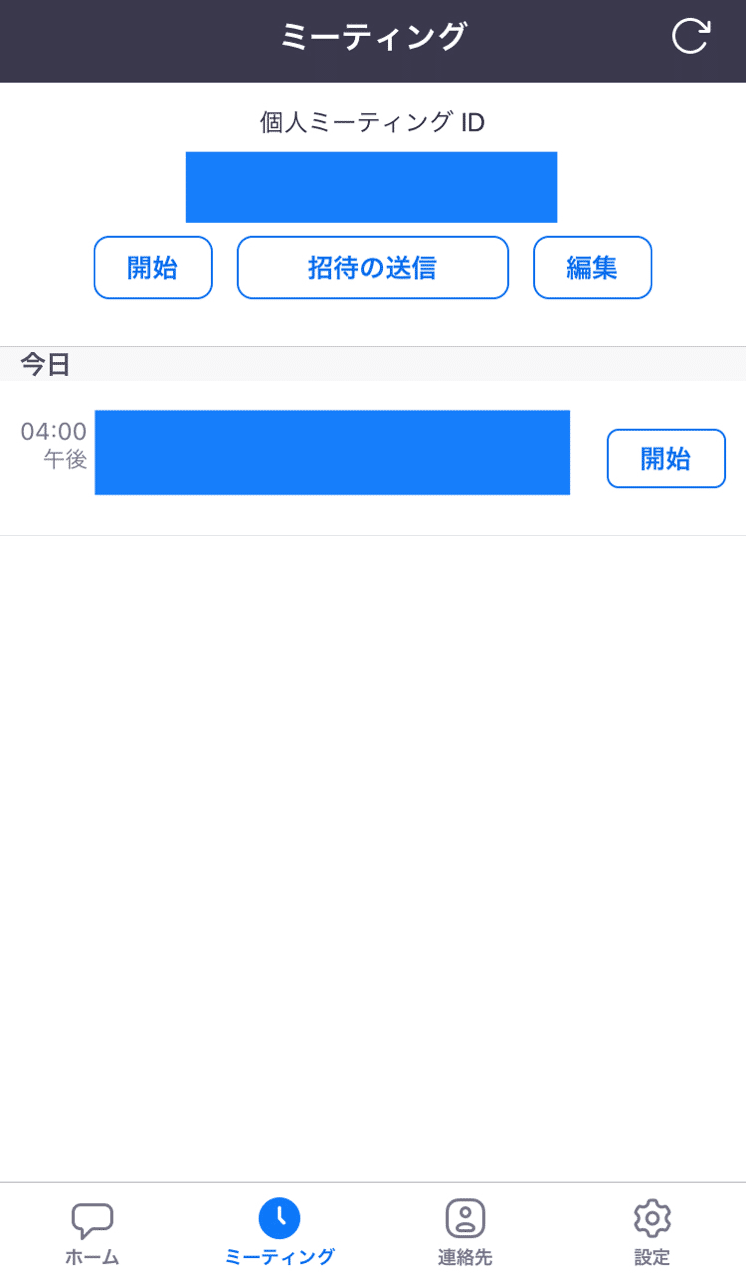Tap the 編集 button
746x1280 pixels.
pyautogui.click(x=592, y=268)
